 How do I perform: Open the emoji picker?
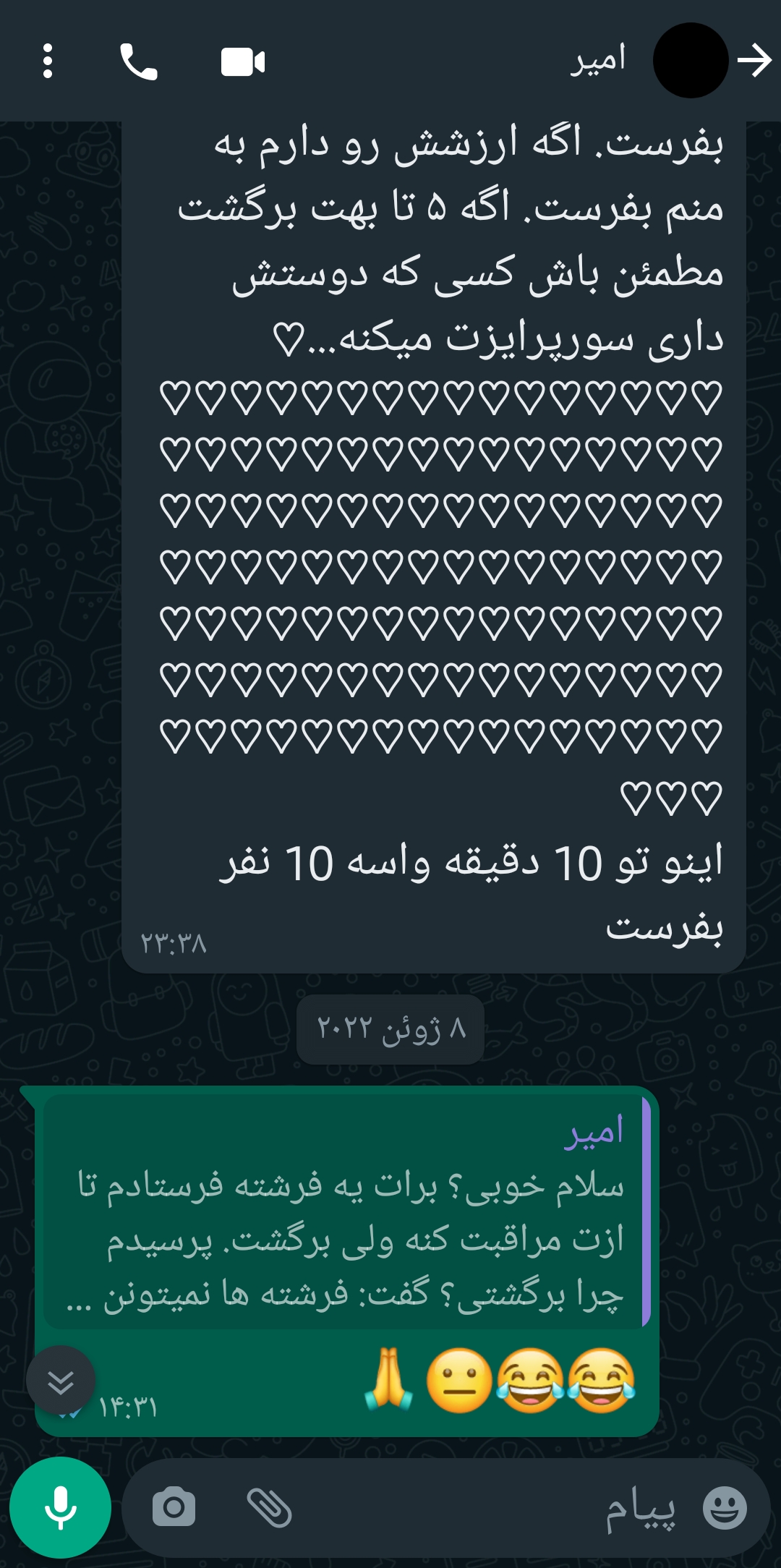point(725,1508)
